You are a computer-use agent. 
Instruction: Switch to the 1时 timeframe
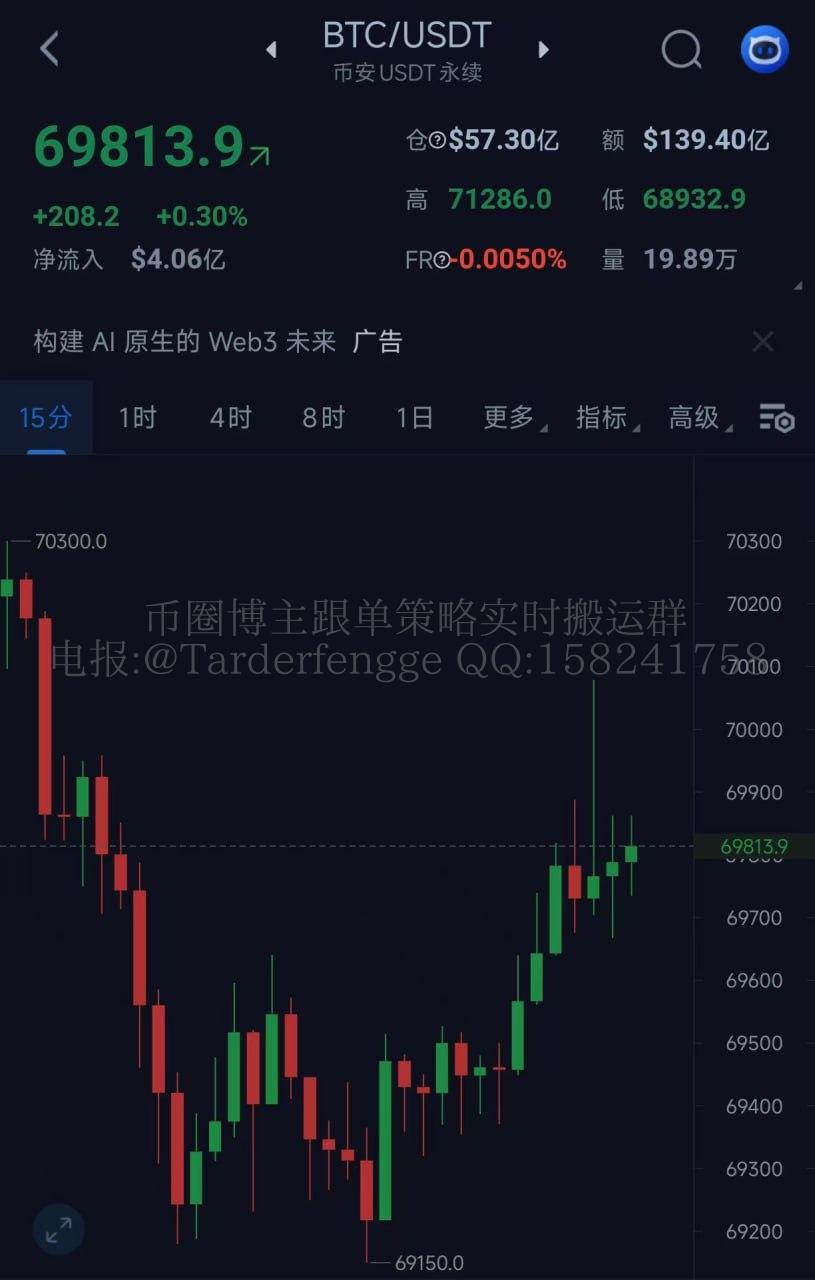tap(138, 417)
